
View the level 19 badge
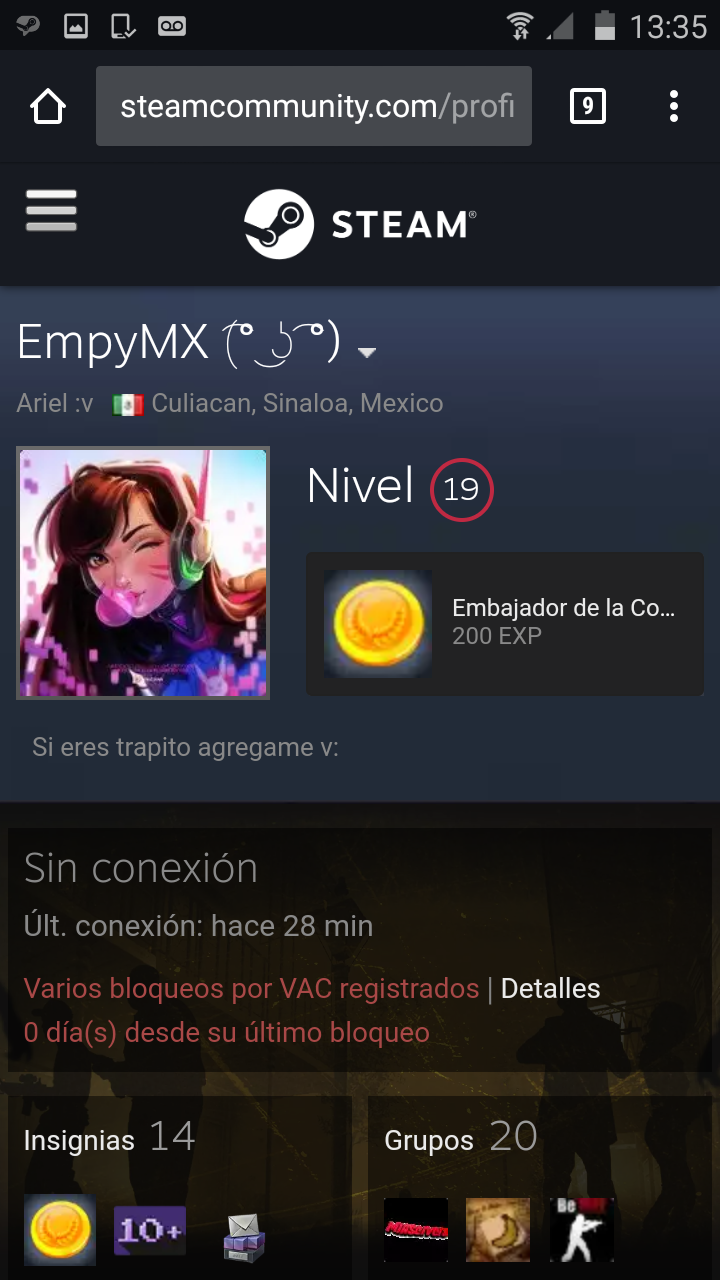pyautogui.click(x=462, y=489)
